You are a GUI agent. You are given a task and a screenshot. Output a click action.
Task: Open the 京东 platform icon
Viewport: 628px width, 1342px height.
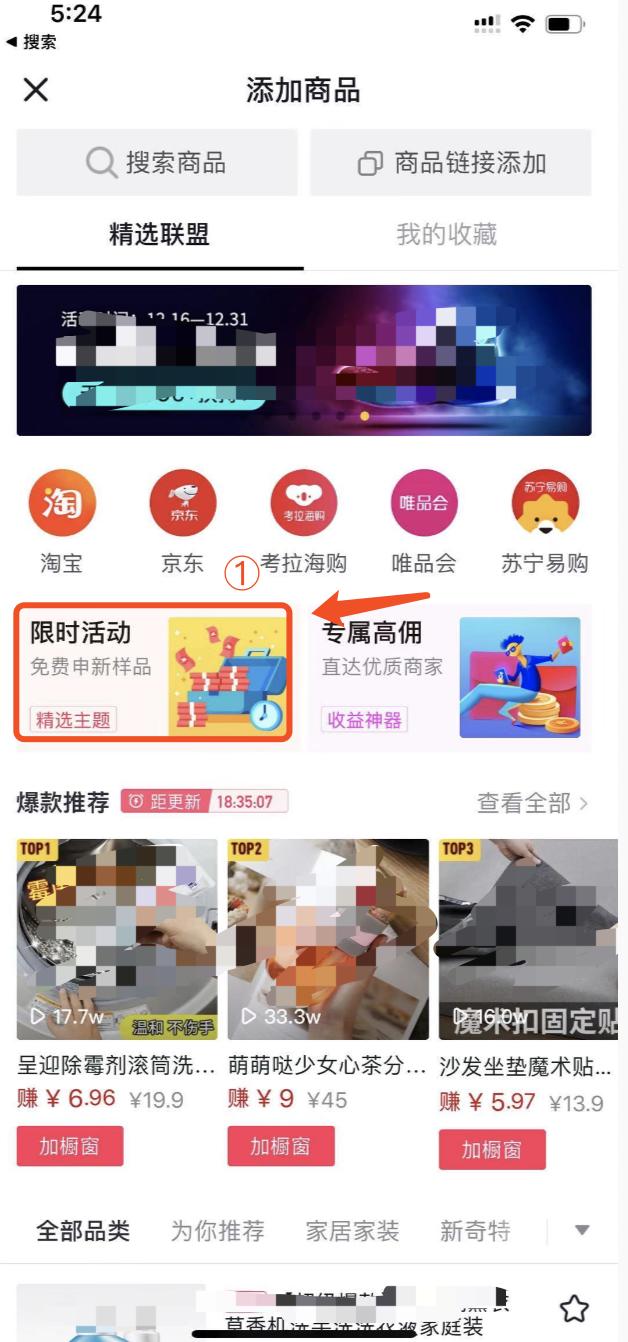click(x=182, y=502)
